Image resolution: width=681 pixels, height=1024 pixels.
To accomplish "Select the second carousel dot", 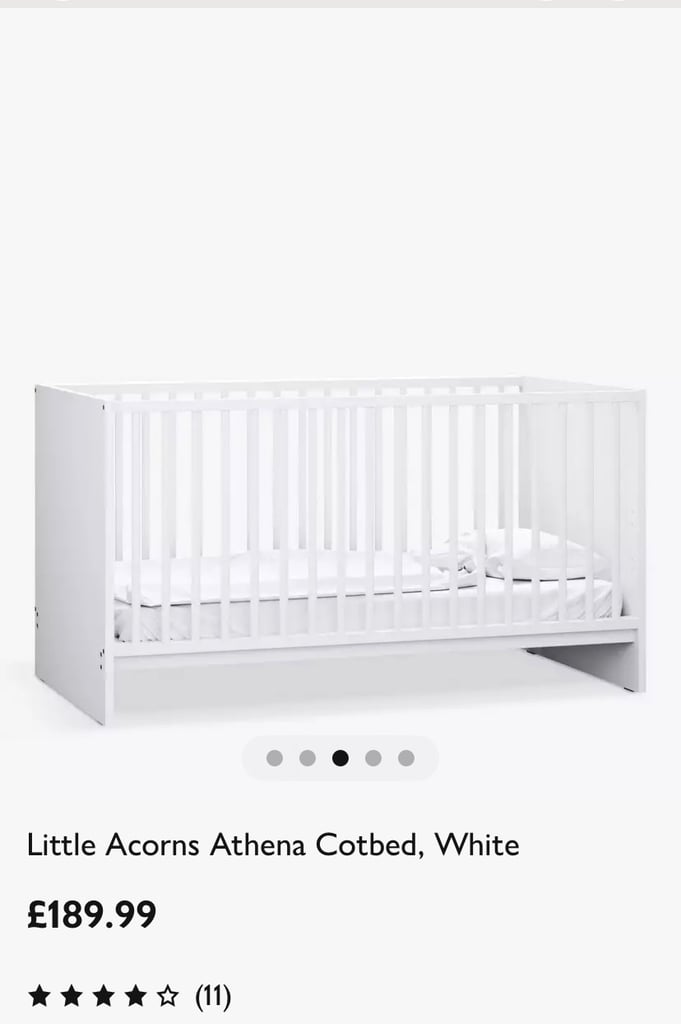I will point(307,758).
